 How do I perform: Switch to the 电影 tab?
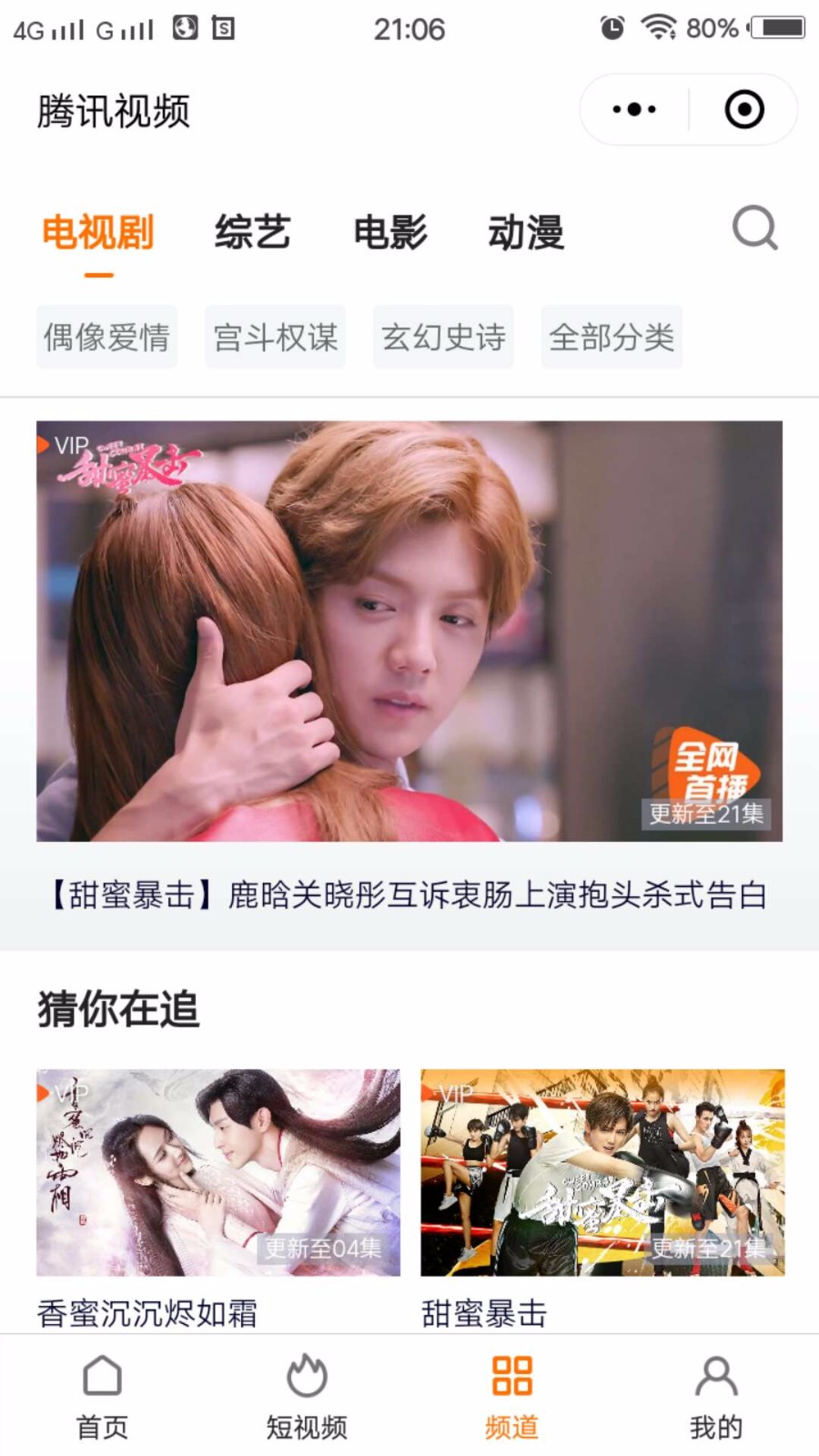click(389, 233)
